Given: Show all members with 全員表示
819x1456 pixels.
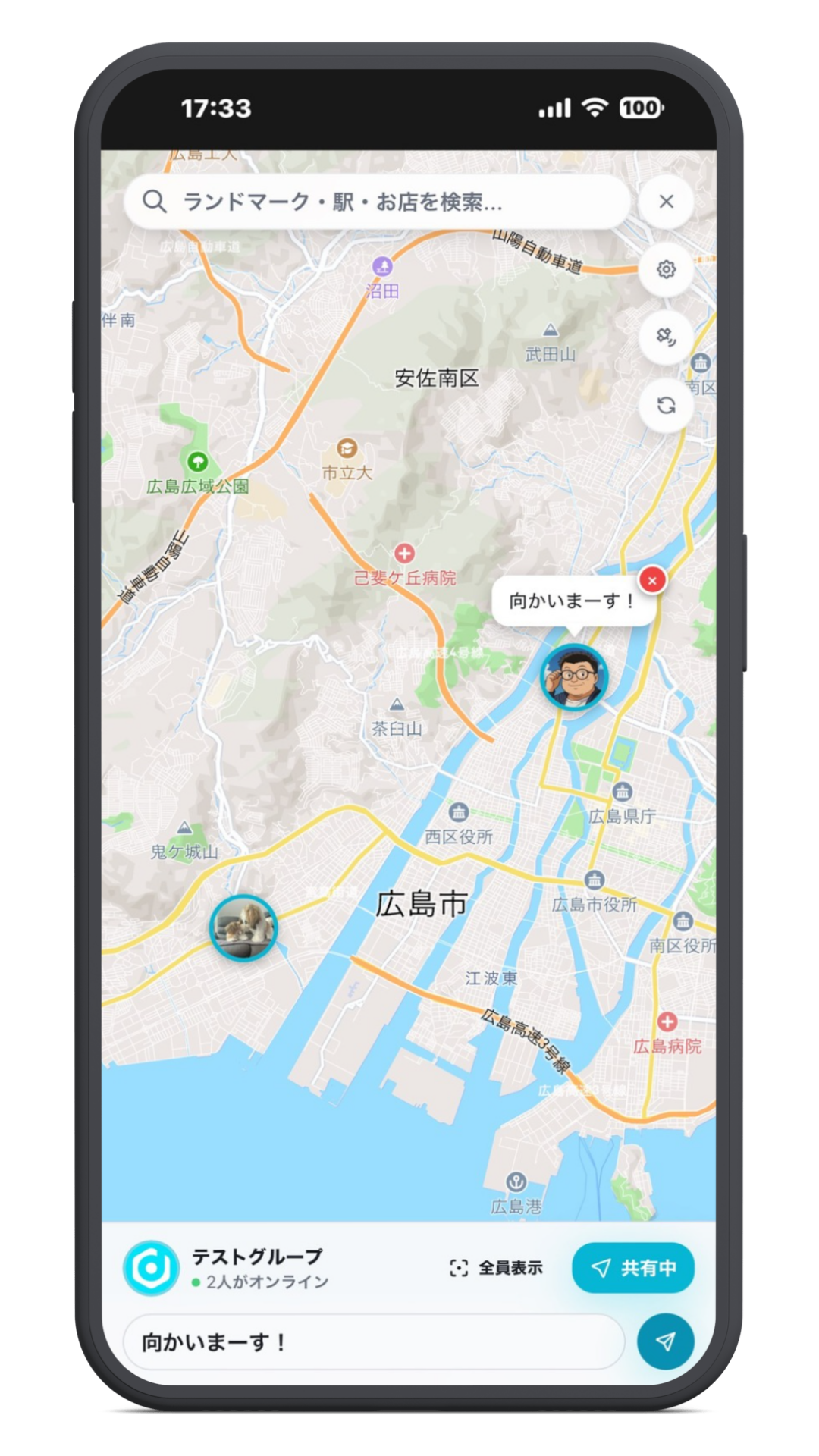Looking at the screenshot, I should (x=497, y=1267).
